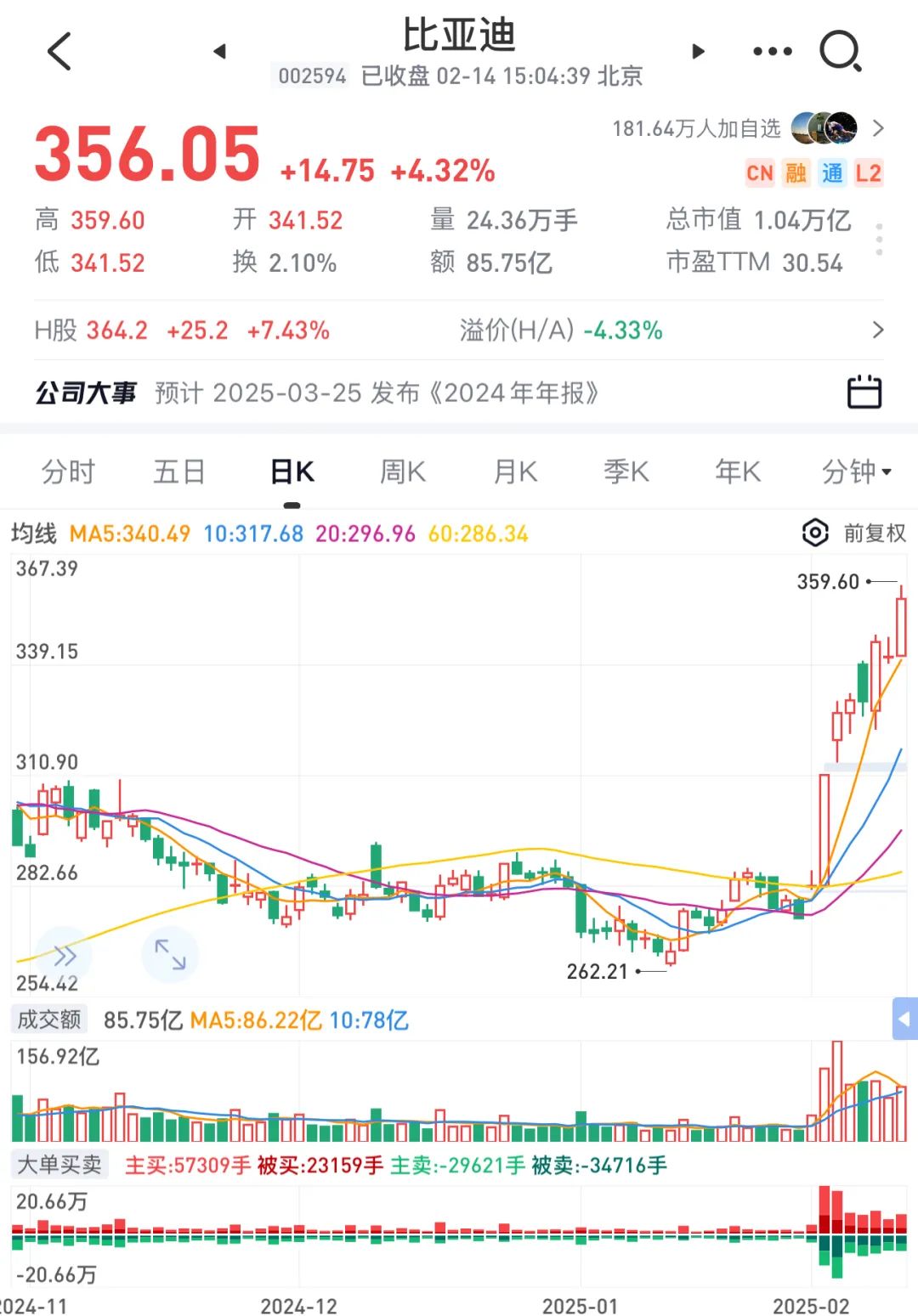Expand the chart to full screen
The width and height of the screenshot is (918, 1316).
pyautogui.click(x=170, y=954)
